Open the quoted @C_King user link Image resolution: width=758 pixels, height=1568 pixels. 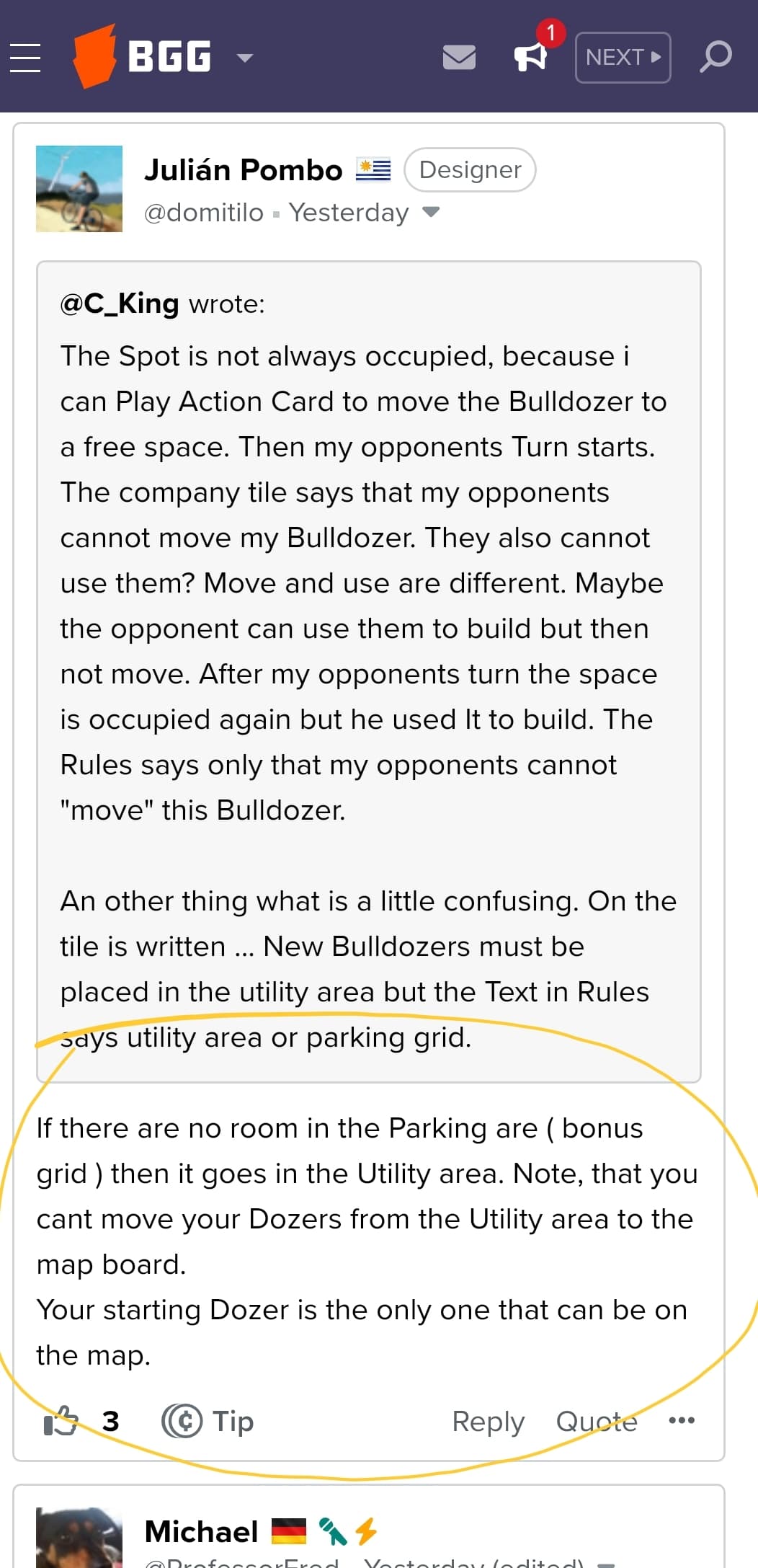click(120, 304)
